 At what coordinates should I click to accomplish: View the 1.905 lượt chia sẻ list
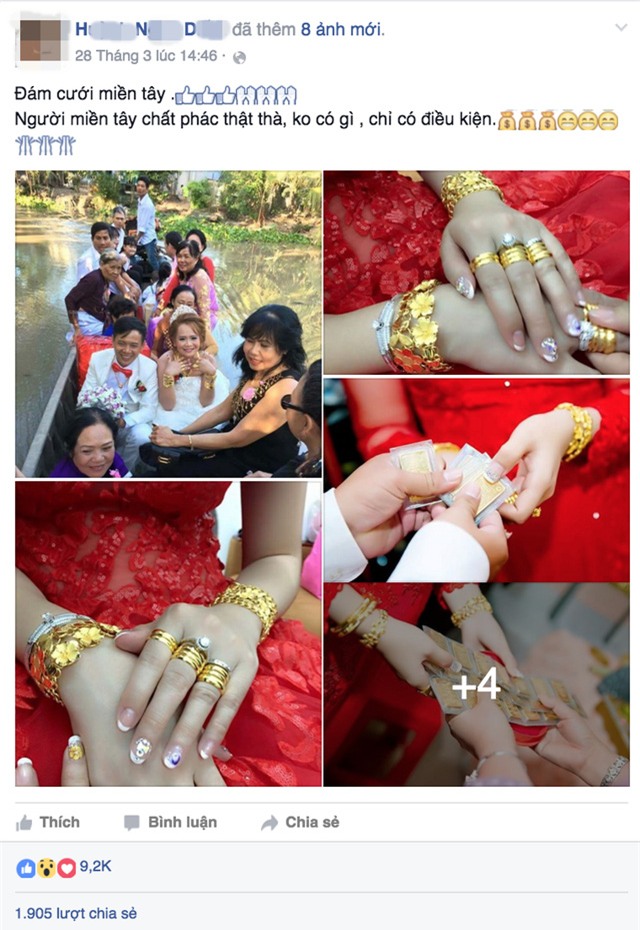[x=76, y=912]
